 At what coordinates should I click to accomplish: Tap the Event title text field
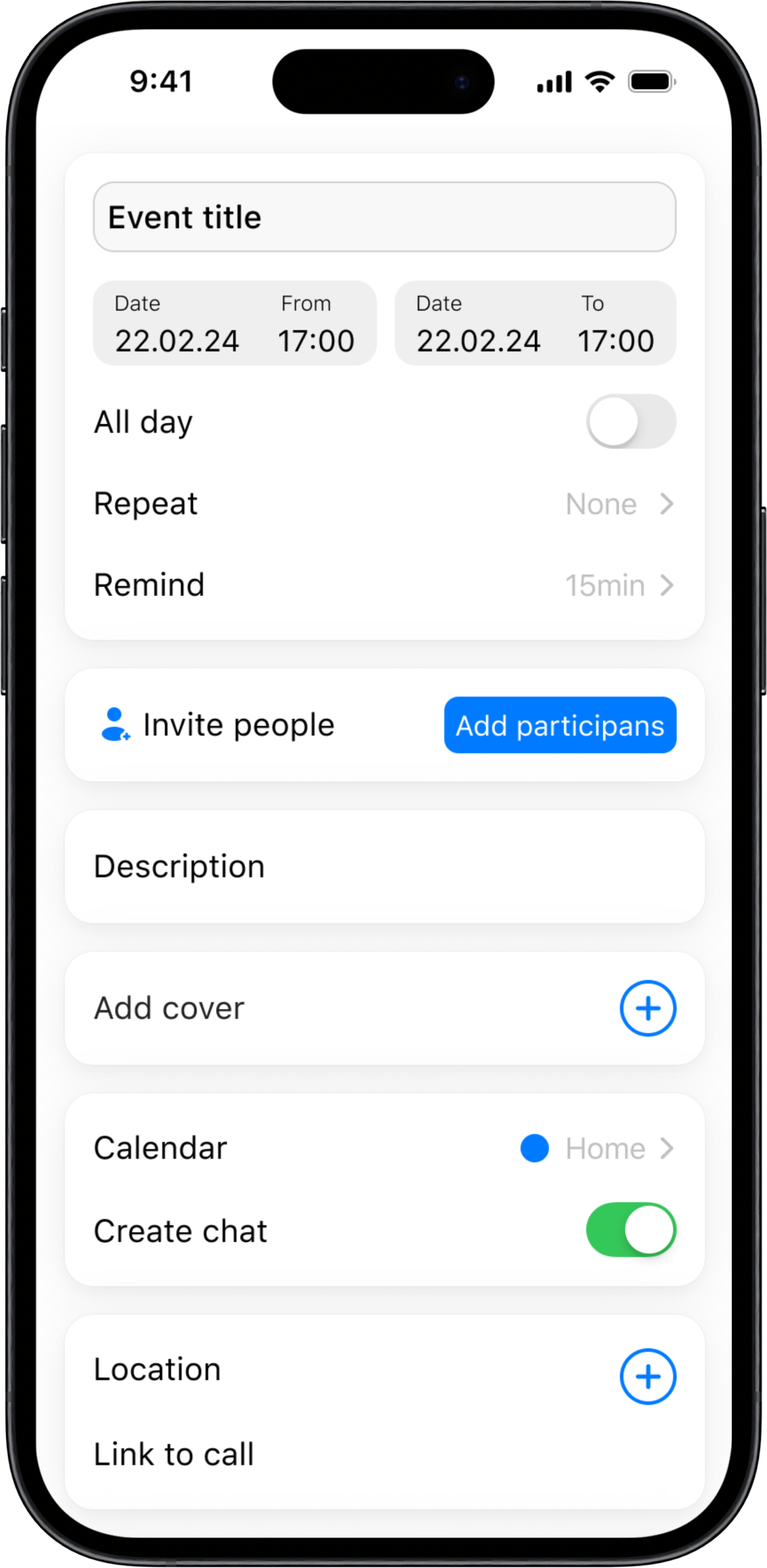[384, 218]
